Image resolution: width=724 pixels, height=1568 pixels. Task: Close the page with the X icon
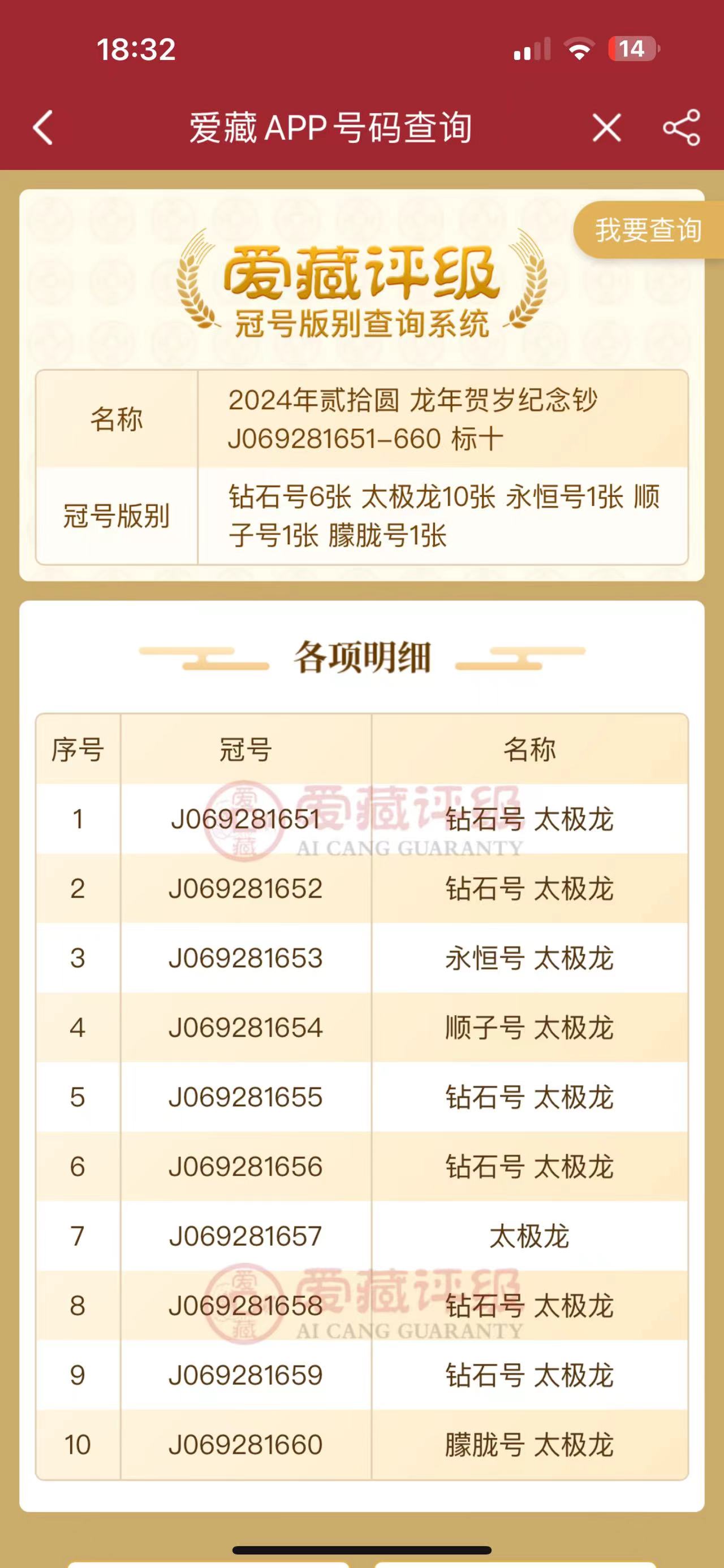(x=606, y=128)
